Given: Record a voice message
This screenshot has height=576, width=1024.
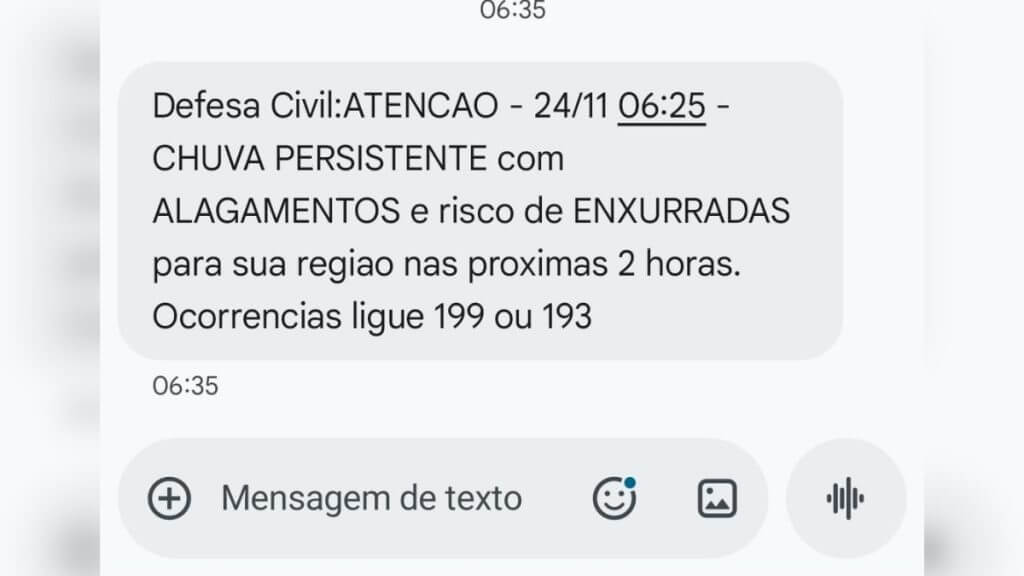Looking at the screenshot, I should pyautogui.click(x=846, y=498).
